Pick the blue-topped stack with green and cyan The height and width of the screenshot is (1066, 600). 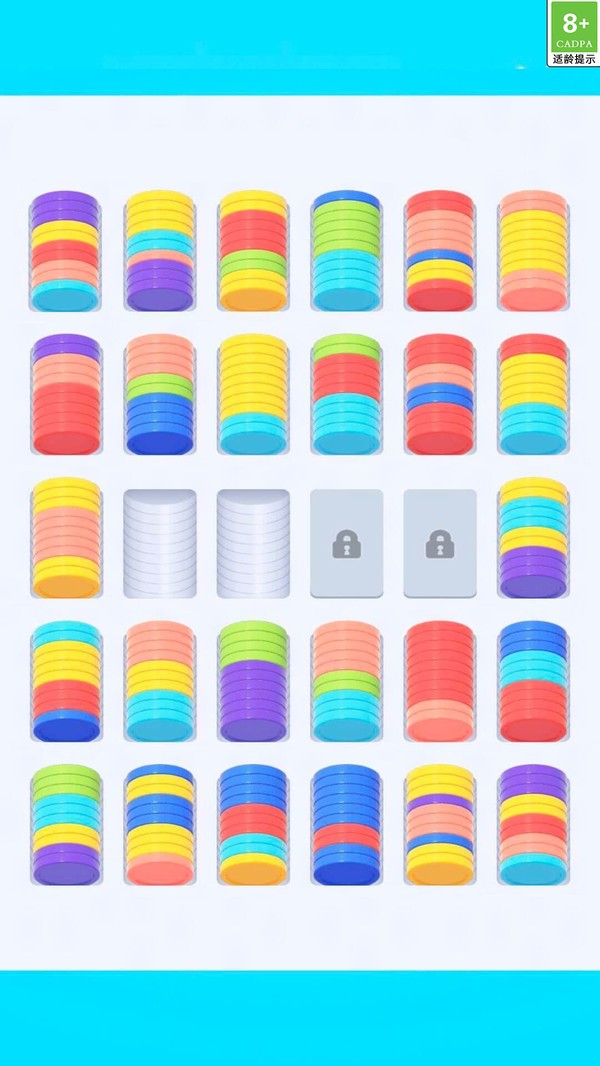pos(346,251)
